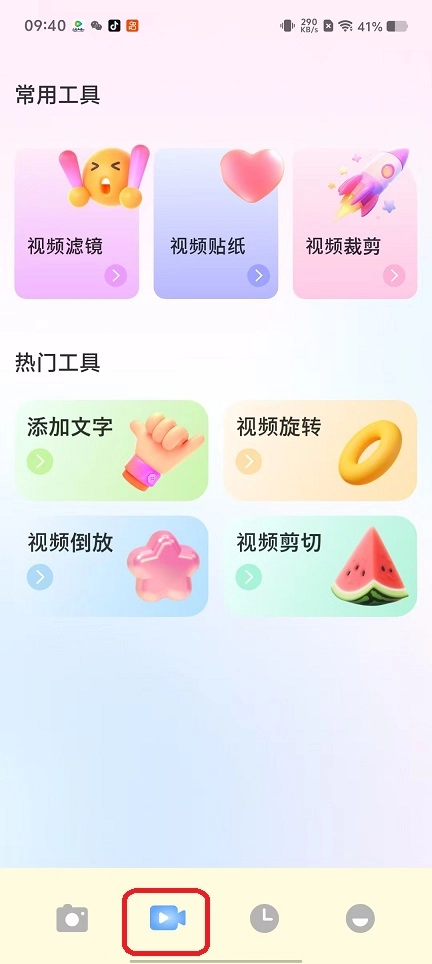432x964 pixels.
Task: Select the 添加文字 tool
Action: click(111, 450)
